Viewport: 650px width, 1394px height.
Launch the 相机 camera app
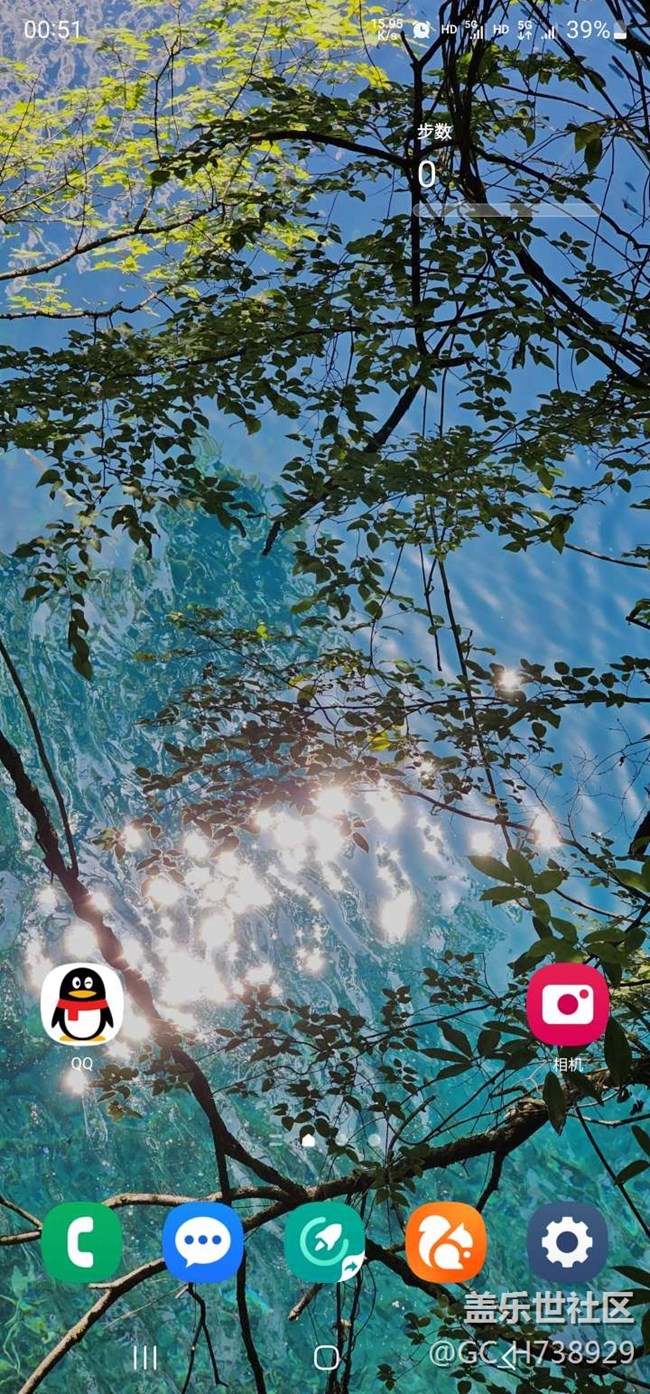coord(567,1004)
